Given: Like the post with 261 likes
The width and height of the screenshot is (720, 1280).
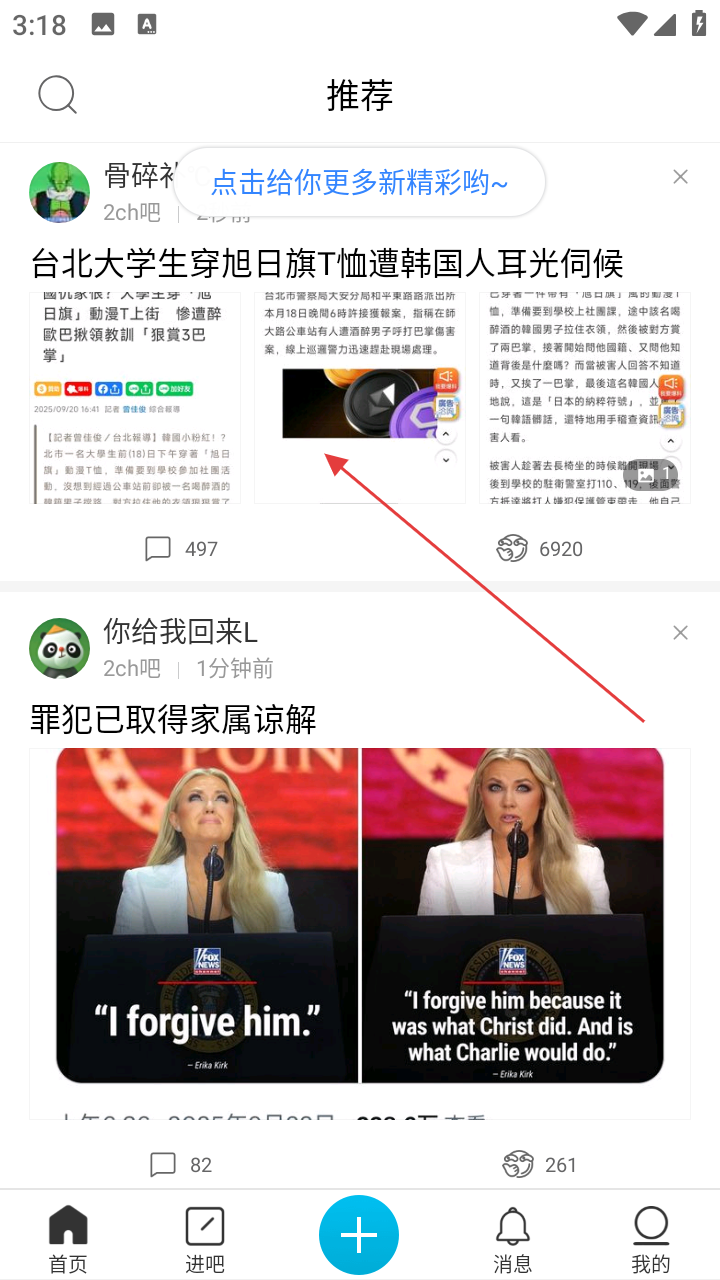Looking at the screenshot, I should [x=540, y=1164].
